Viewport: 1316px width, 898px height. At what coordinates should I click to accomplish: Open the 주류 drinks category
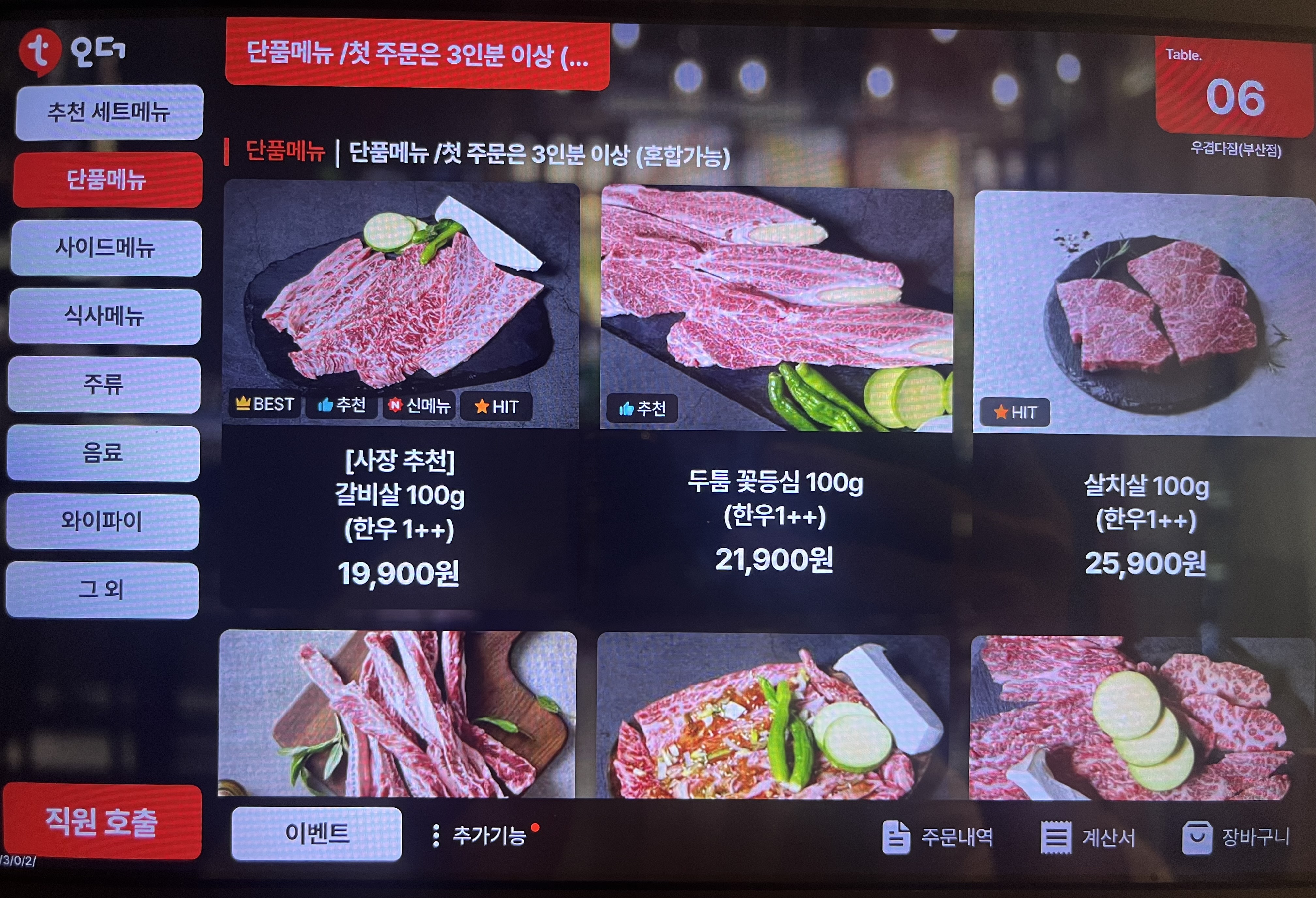pos(103,385)
